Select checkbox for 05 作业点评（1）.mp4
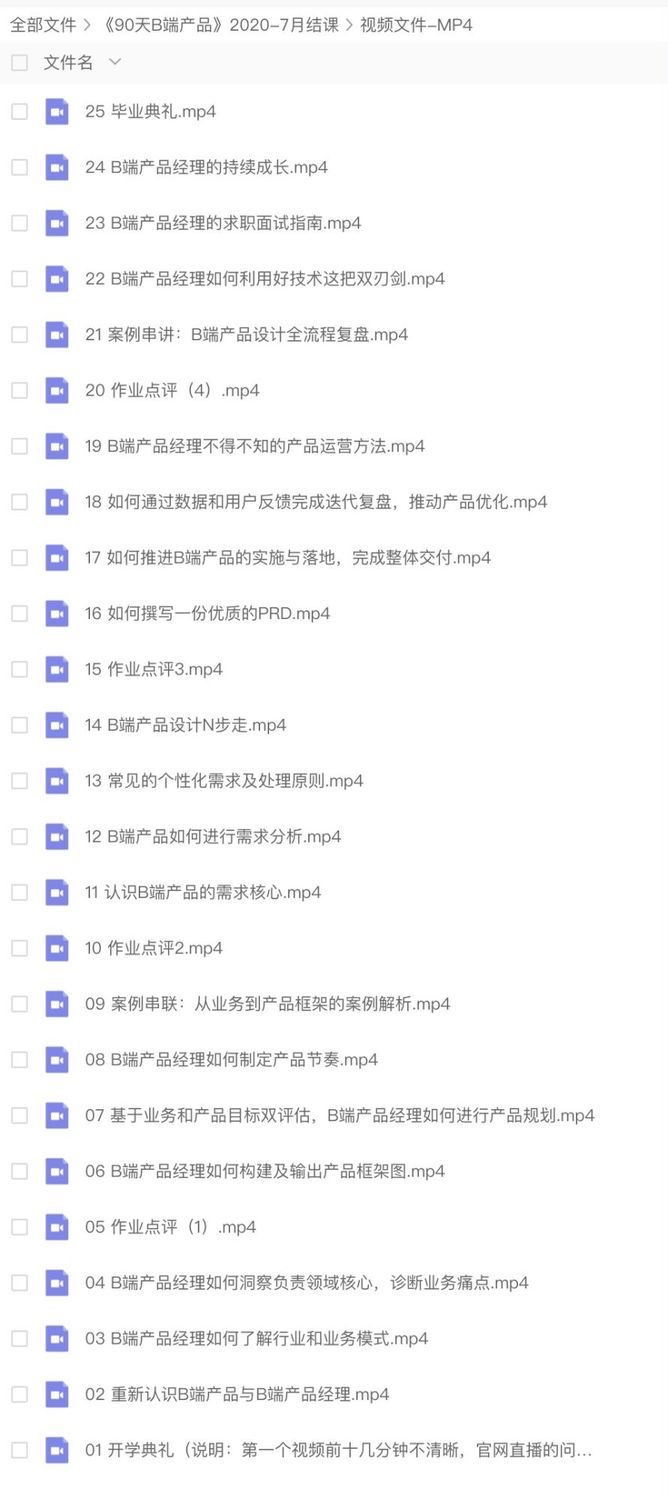 pos(19,1228)
